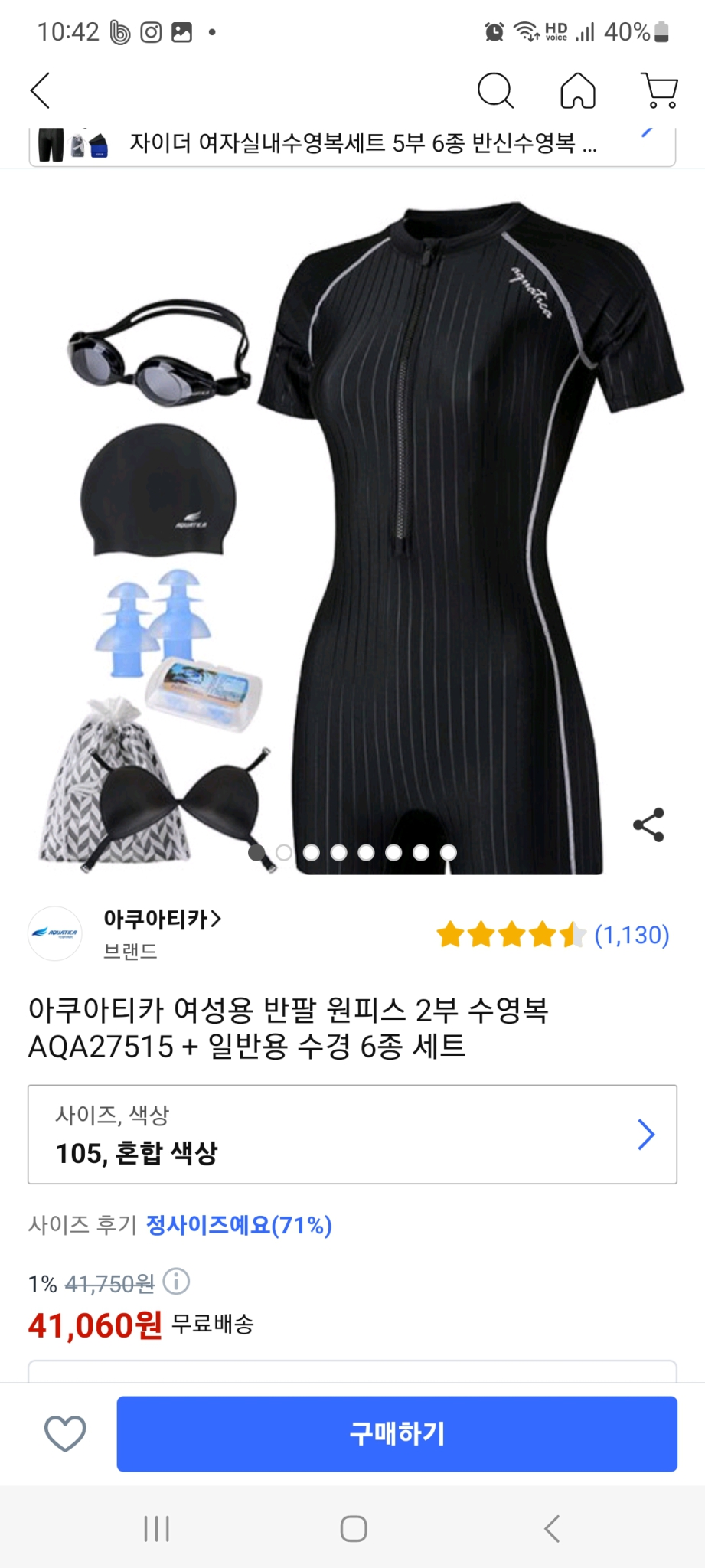Tap the yellow star rating display
This screenshot has width=705, height=1568.
click(508, 934)
